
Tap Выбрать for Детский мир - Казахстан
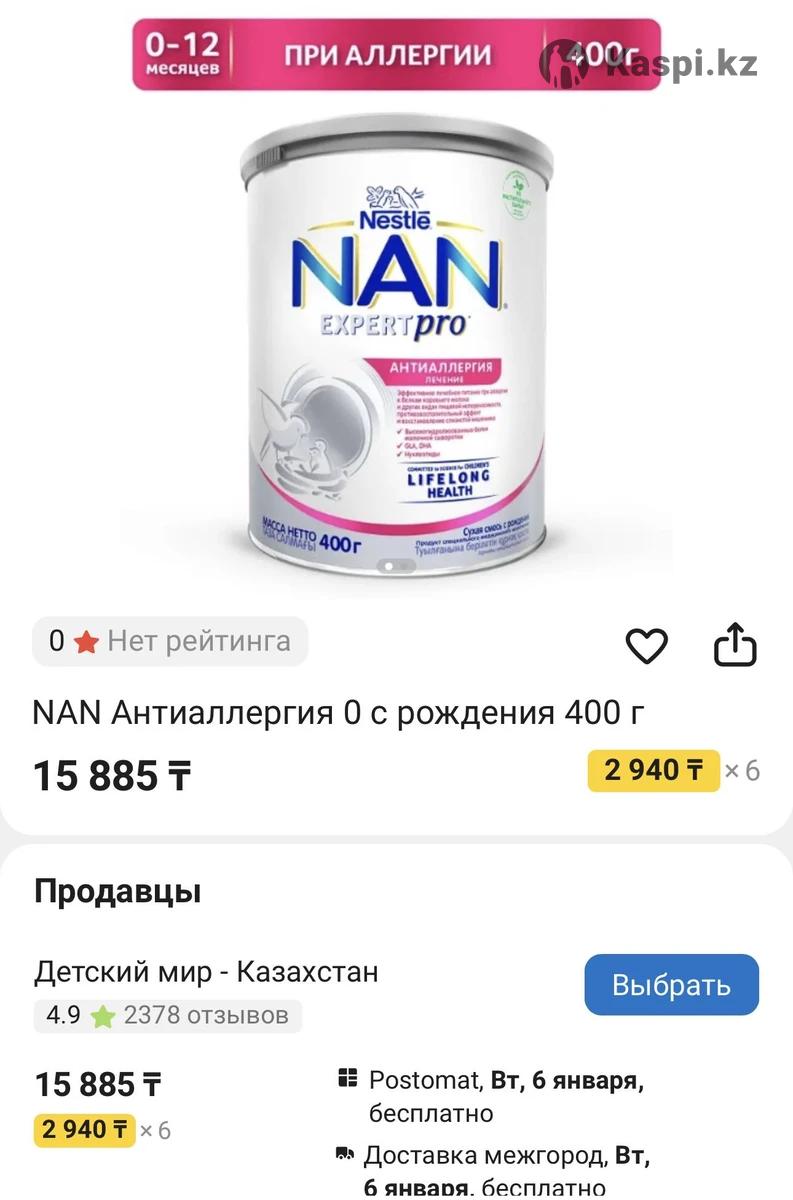coord(671,985)
